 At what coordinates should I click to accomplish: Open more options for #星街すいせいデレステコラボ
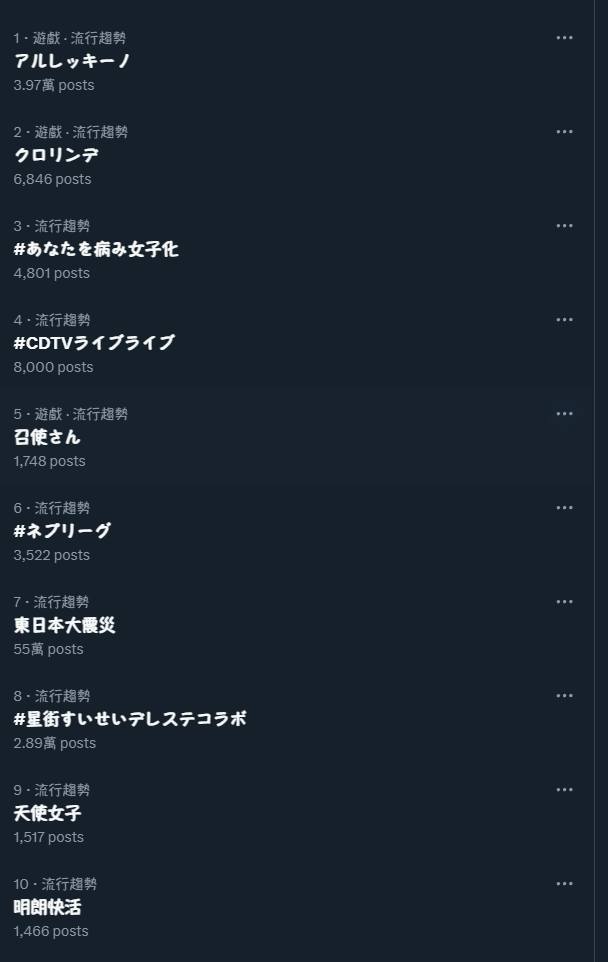click(564, 696)
